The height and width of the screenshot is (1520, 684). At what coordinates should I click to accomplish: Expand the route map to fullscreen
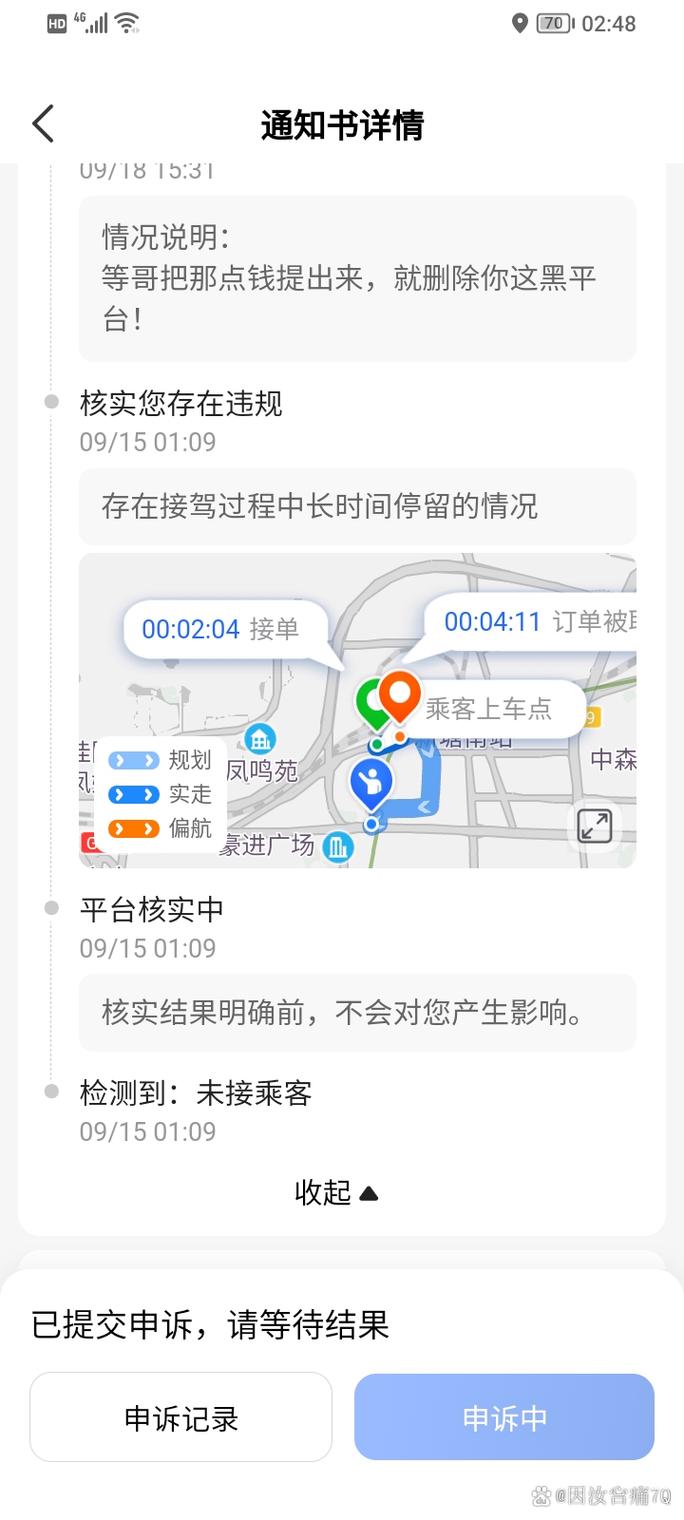(594, 826)
